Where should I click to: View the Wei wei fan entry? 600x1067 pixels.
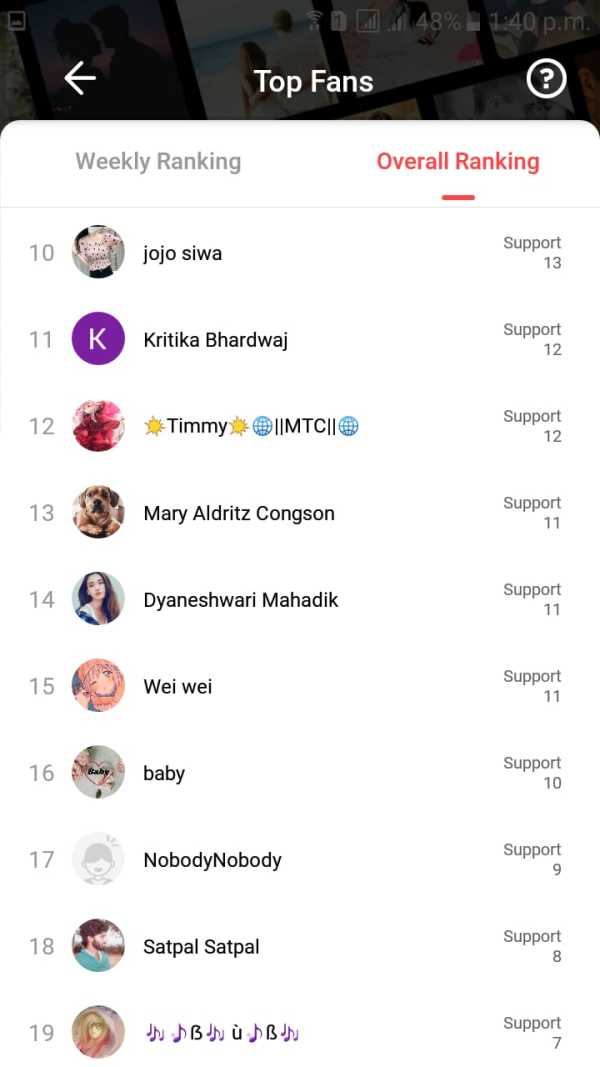[x=178, y=687]
